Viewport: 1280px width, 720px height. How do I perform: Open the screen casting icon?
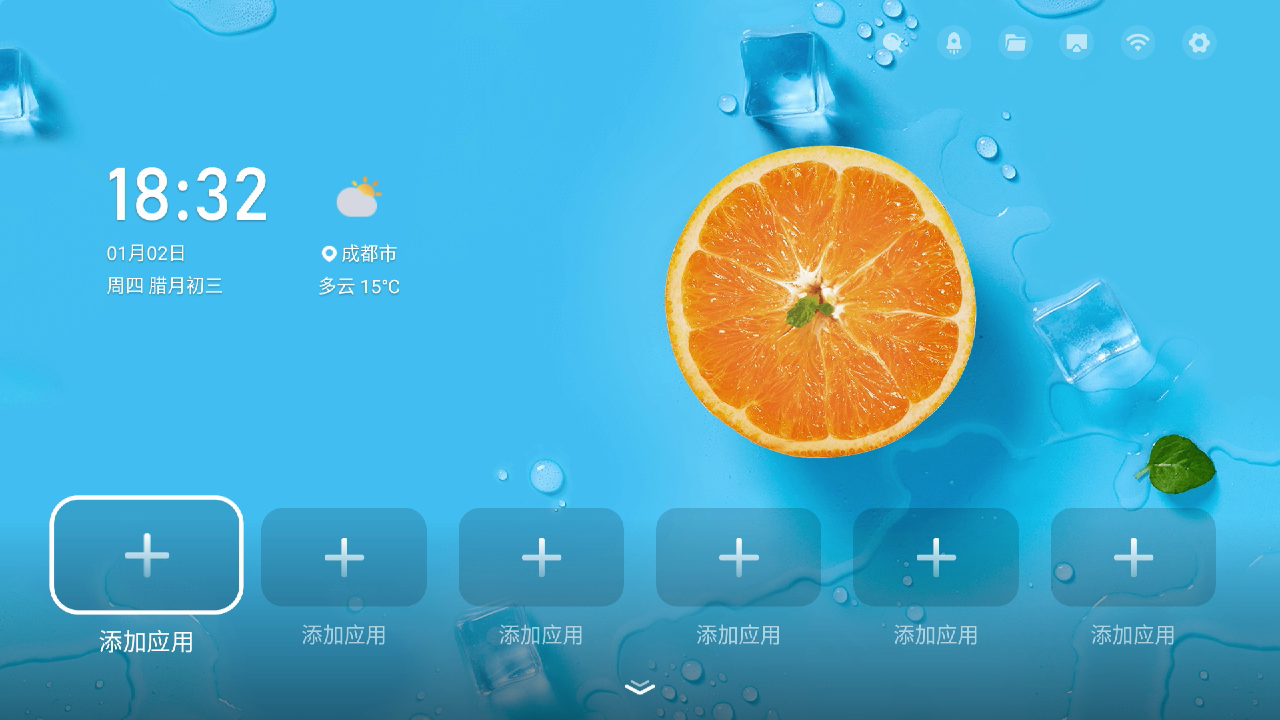(x=1076, y=43)
